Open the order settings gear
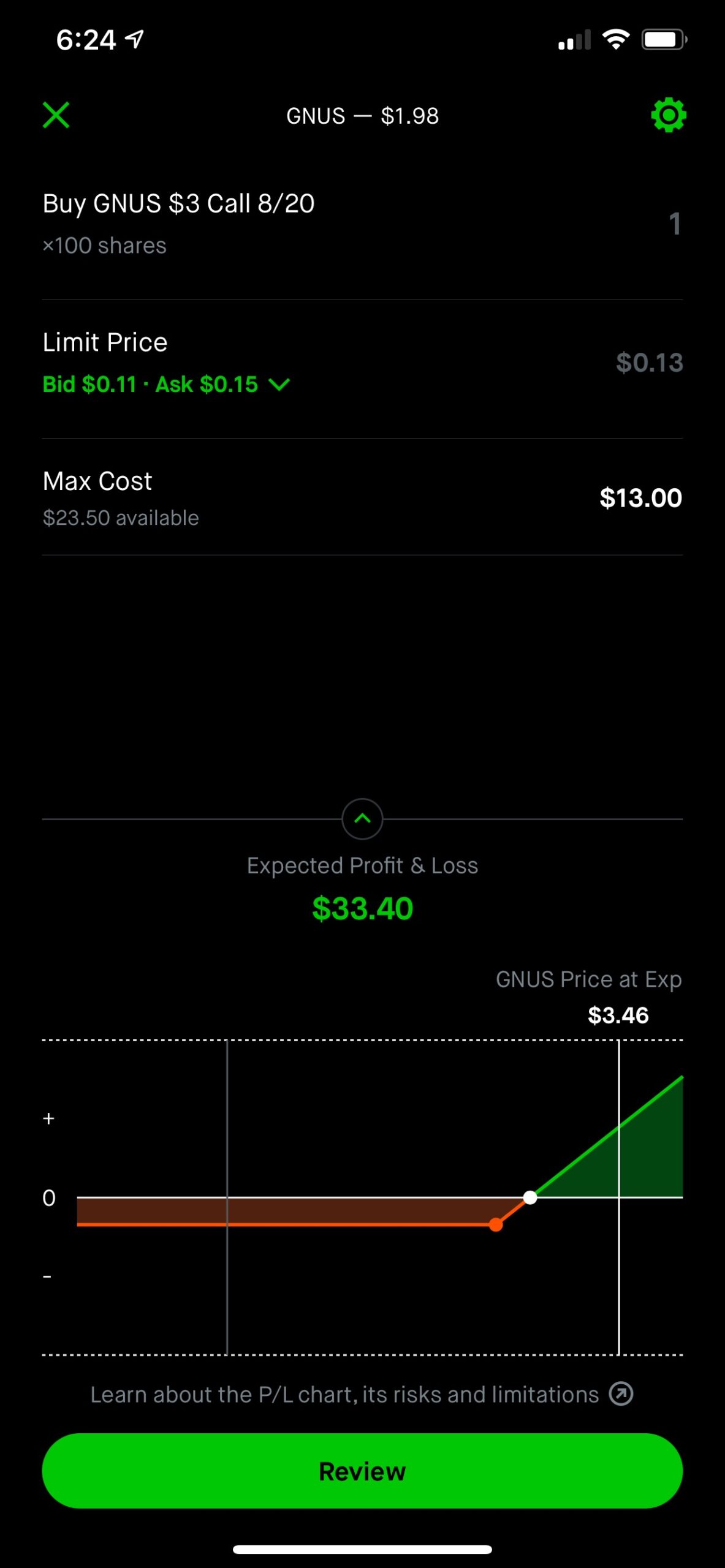This screenshot has width=725, height=1568. (x=669, y=115)
